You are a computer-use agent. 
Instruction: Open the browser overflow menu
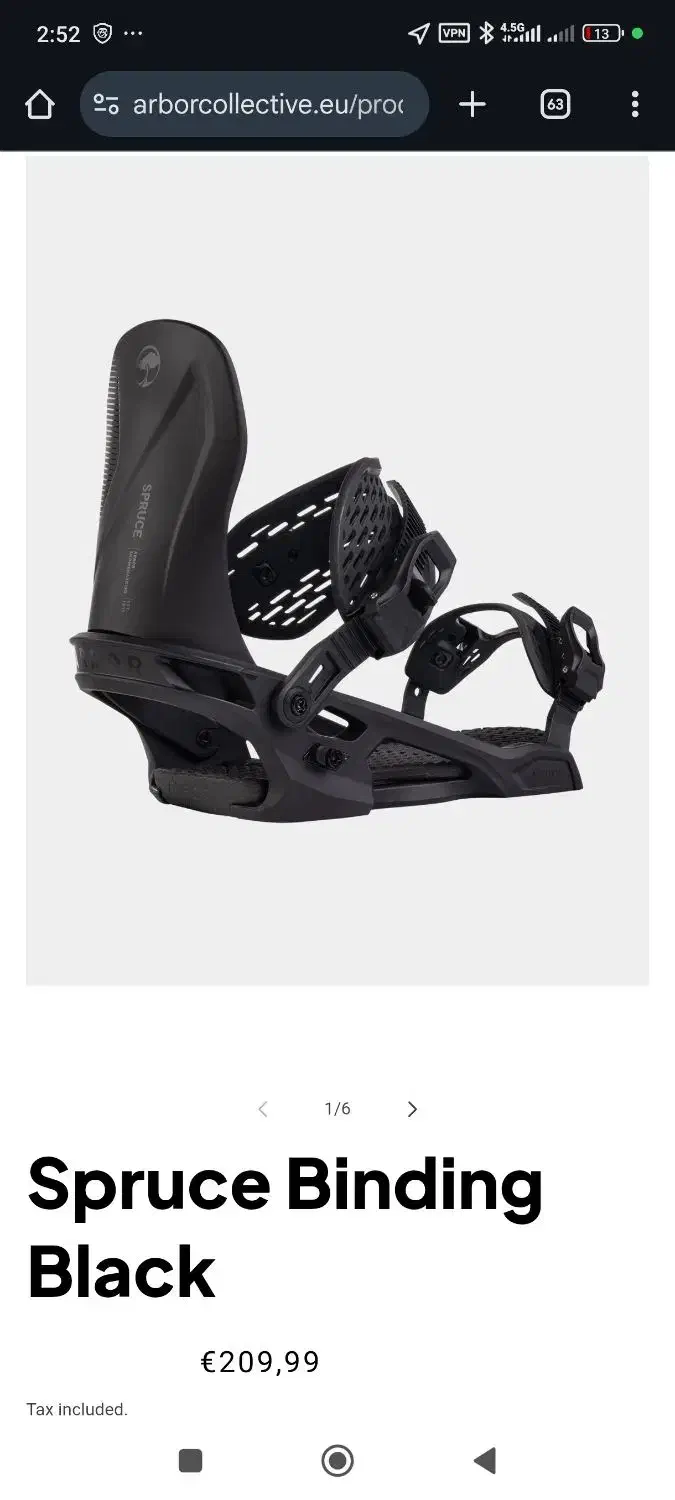tap(635, 104)
